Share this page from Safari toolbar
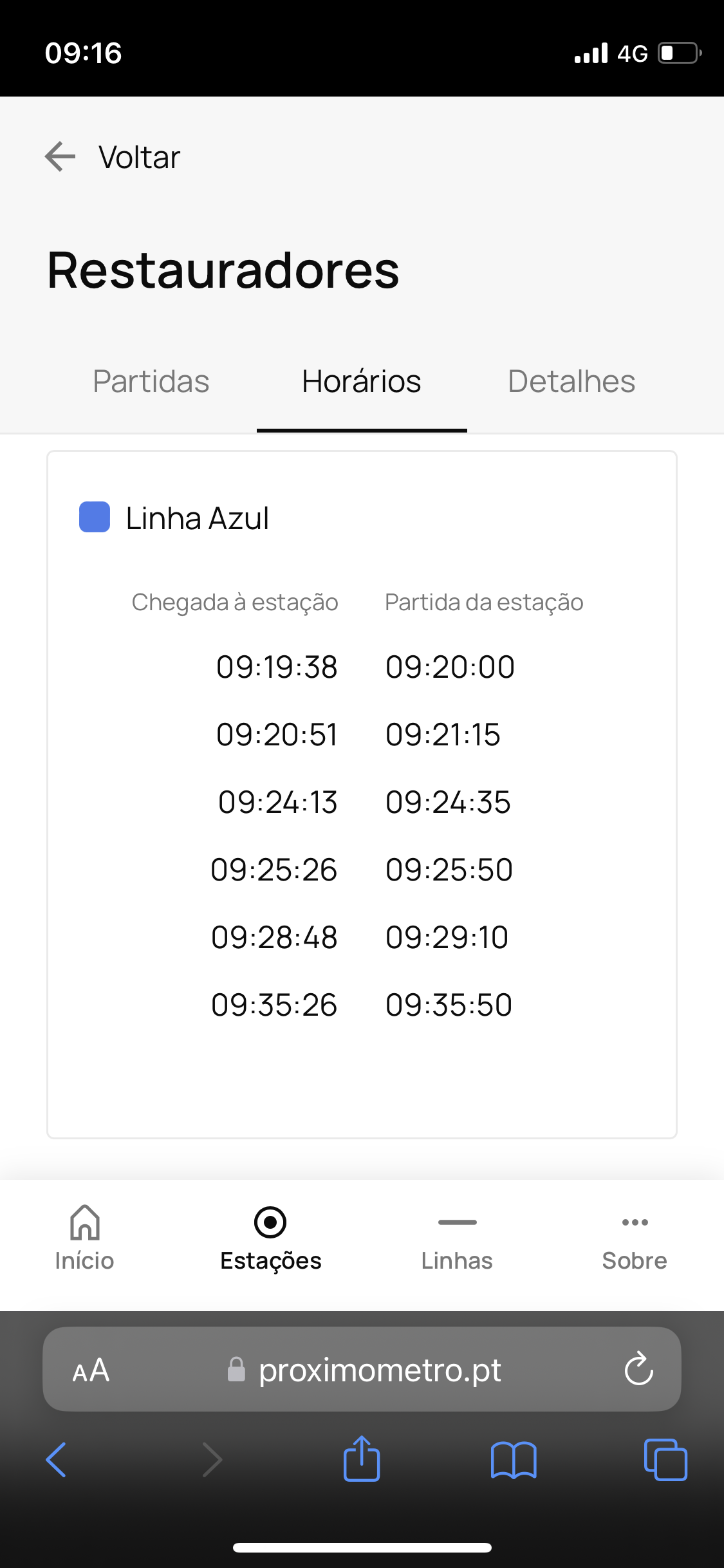Viewport: 724px width, 1568px height. pyautogui.click(x=362, y=1458)
